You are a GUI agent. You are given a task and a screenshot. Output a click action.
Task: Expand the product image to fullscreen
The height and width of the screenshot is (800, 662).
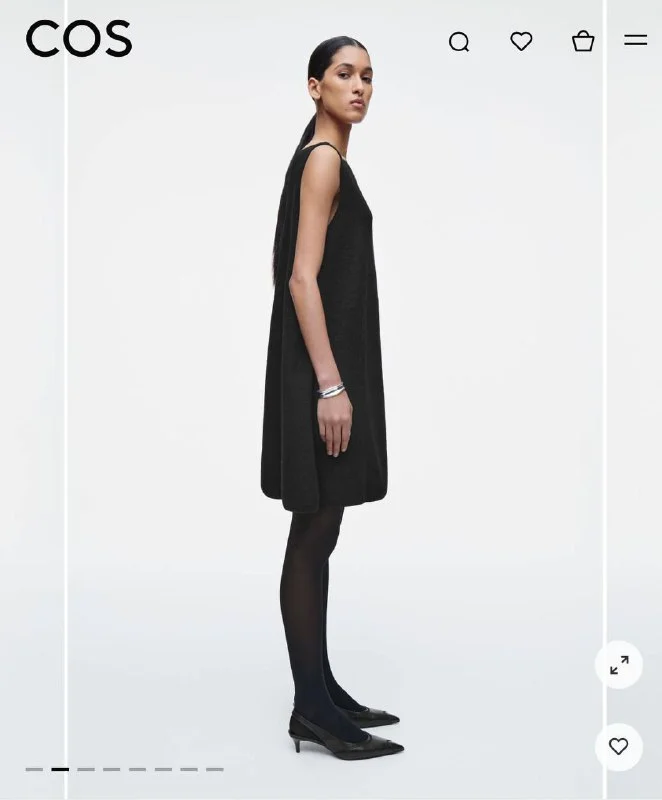click(x=619, y=665)
